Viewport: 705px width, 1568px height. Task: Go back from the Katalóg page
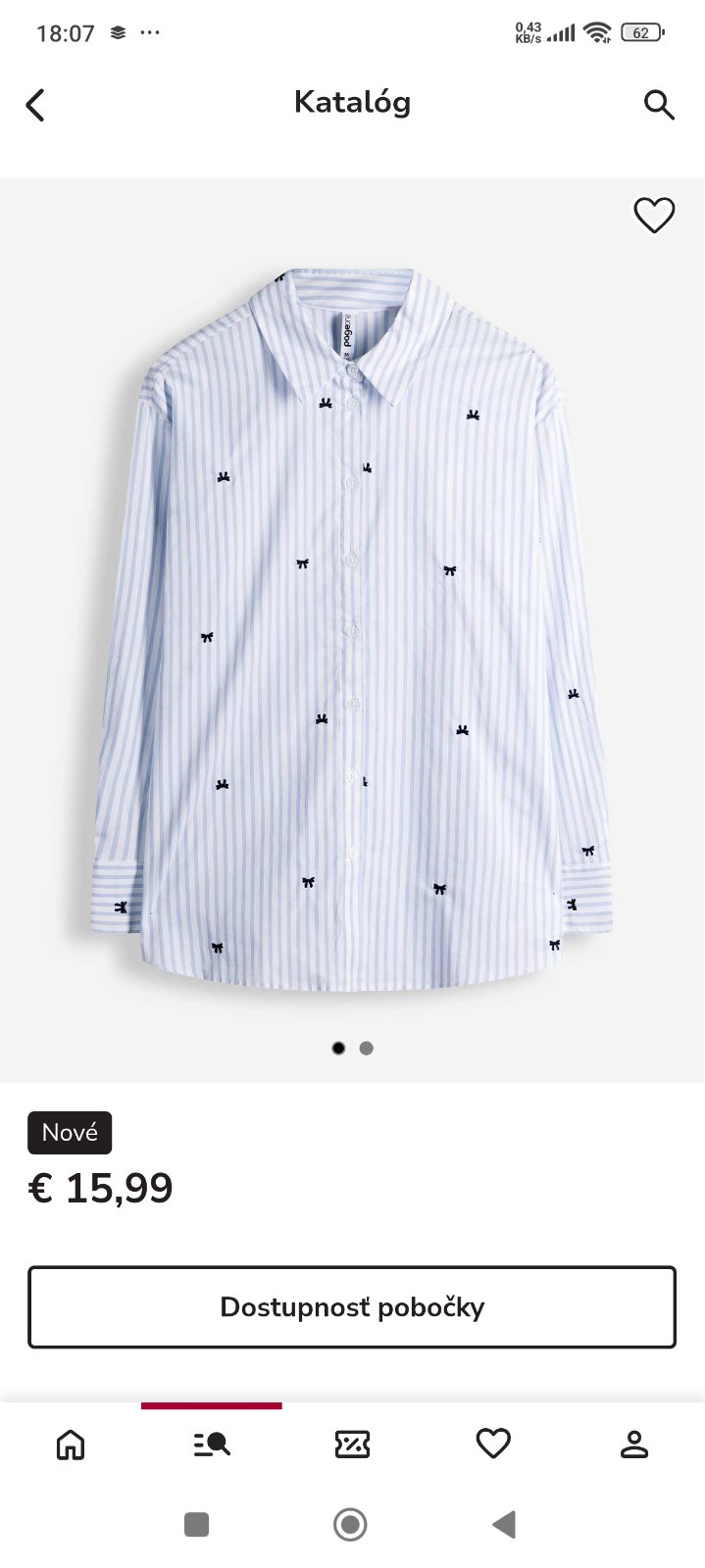[x=35, y=105]
